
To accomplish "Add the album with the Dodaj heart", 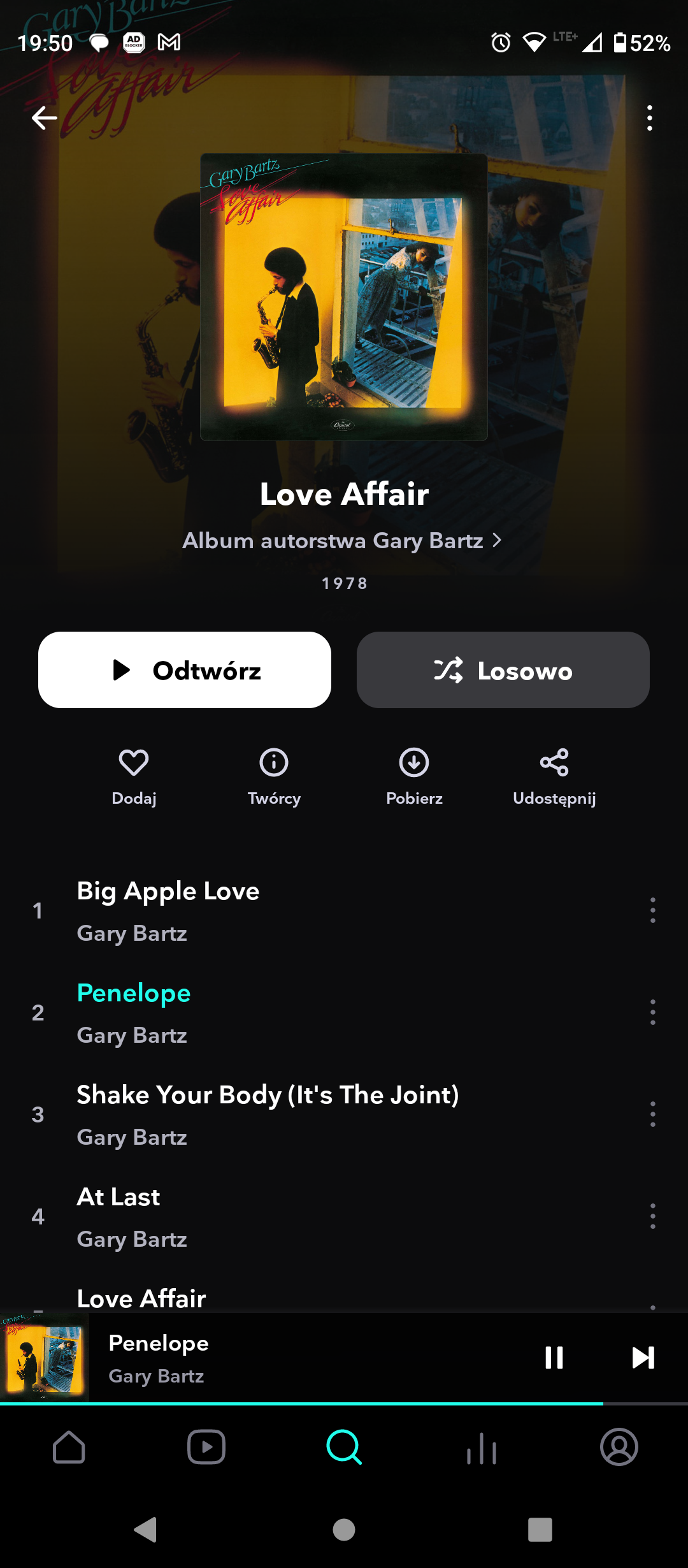I will click(x=134, y=774).
